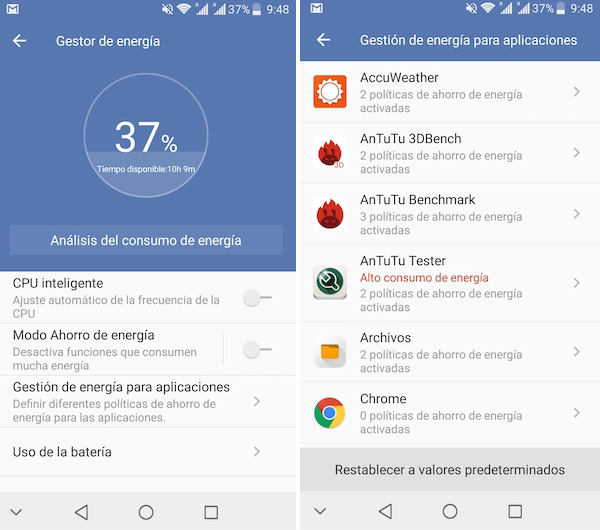Turn on Modo Ahorro de energía
Image resolution: width=600 pixels, height=530 pixels.
coord(256,349)
